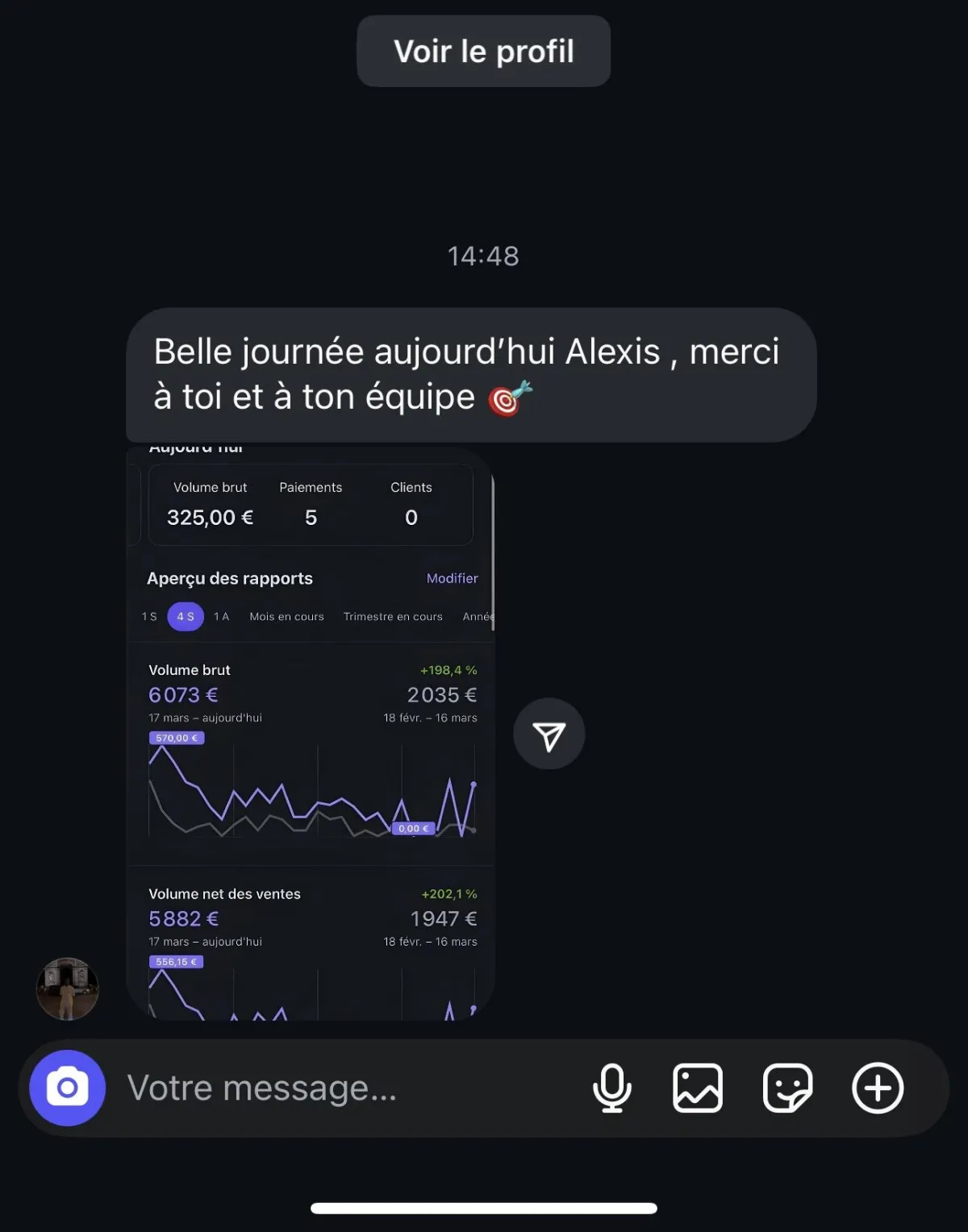Open the shared dashboard screenshot image
The image size is (968, 1232).
[311, 734]
